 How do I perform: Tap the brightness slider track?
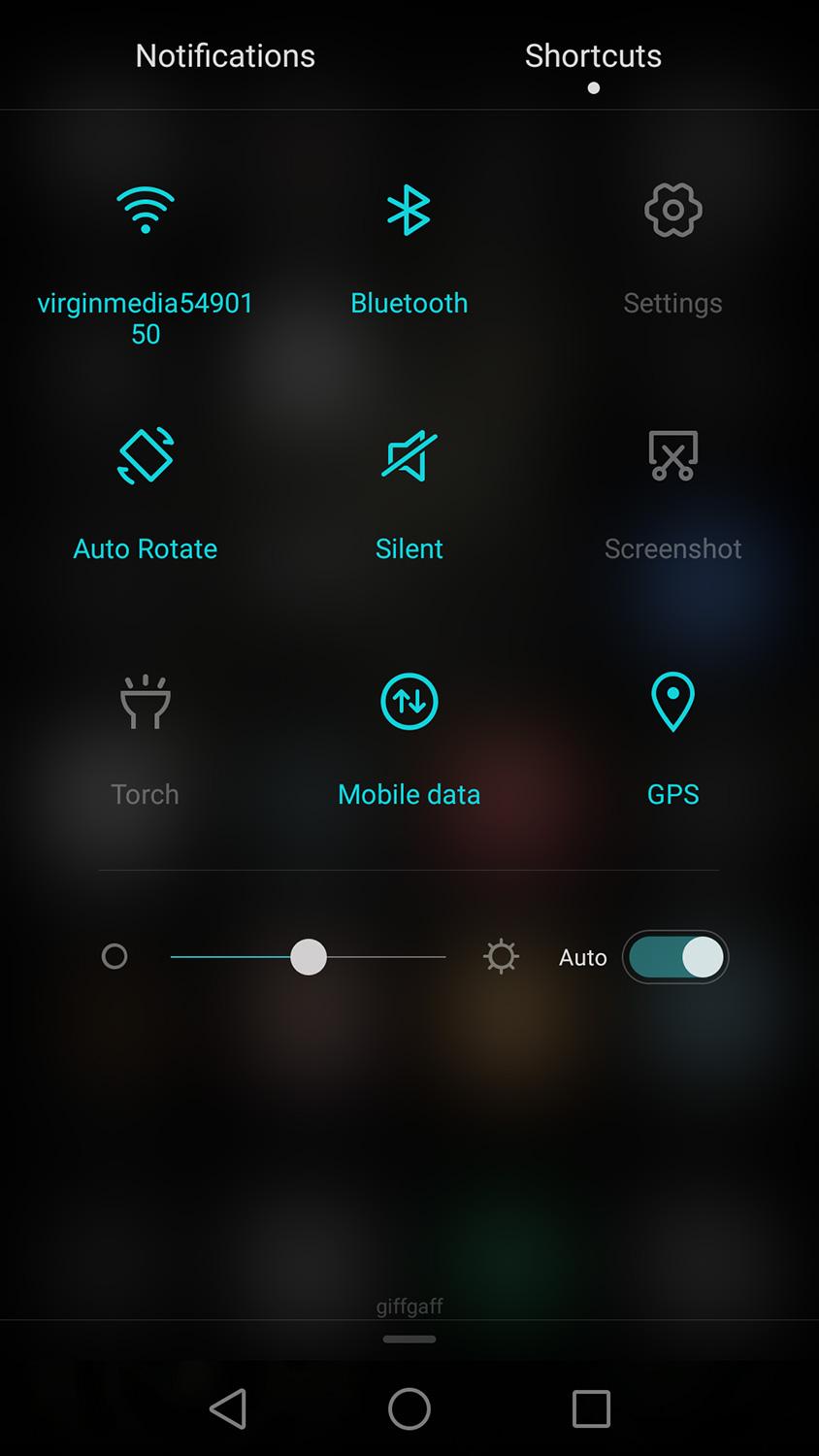coord(309,957)
